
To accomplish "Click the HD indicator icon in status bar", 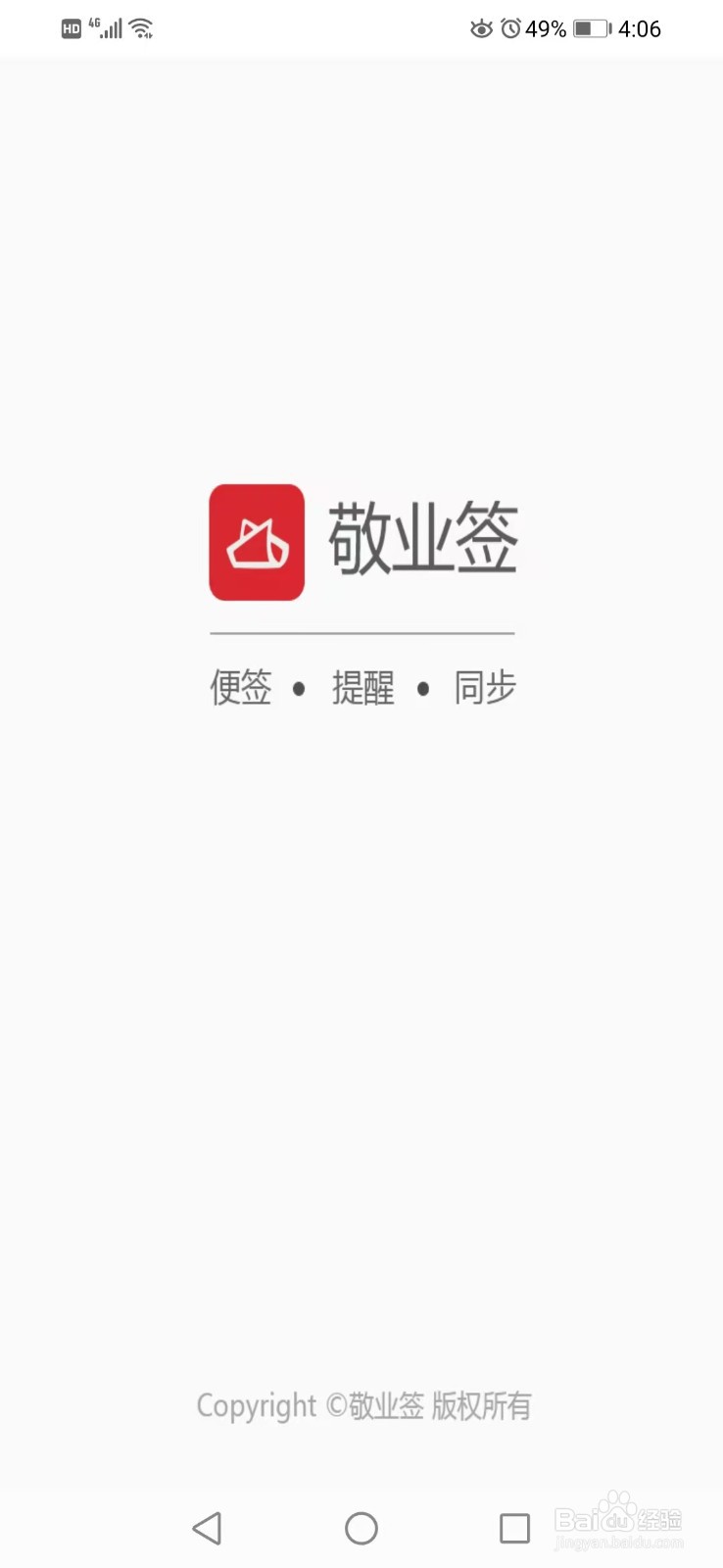I will pyautogui.click(x=70, y=28).
